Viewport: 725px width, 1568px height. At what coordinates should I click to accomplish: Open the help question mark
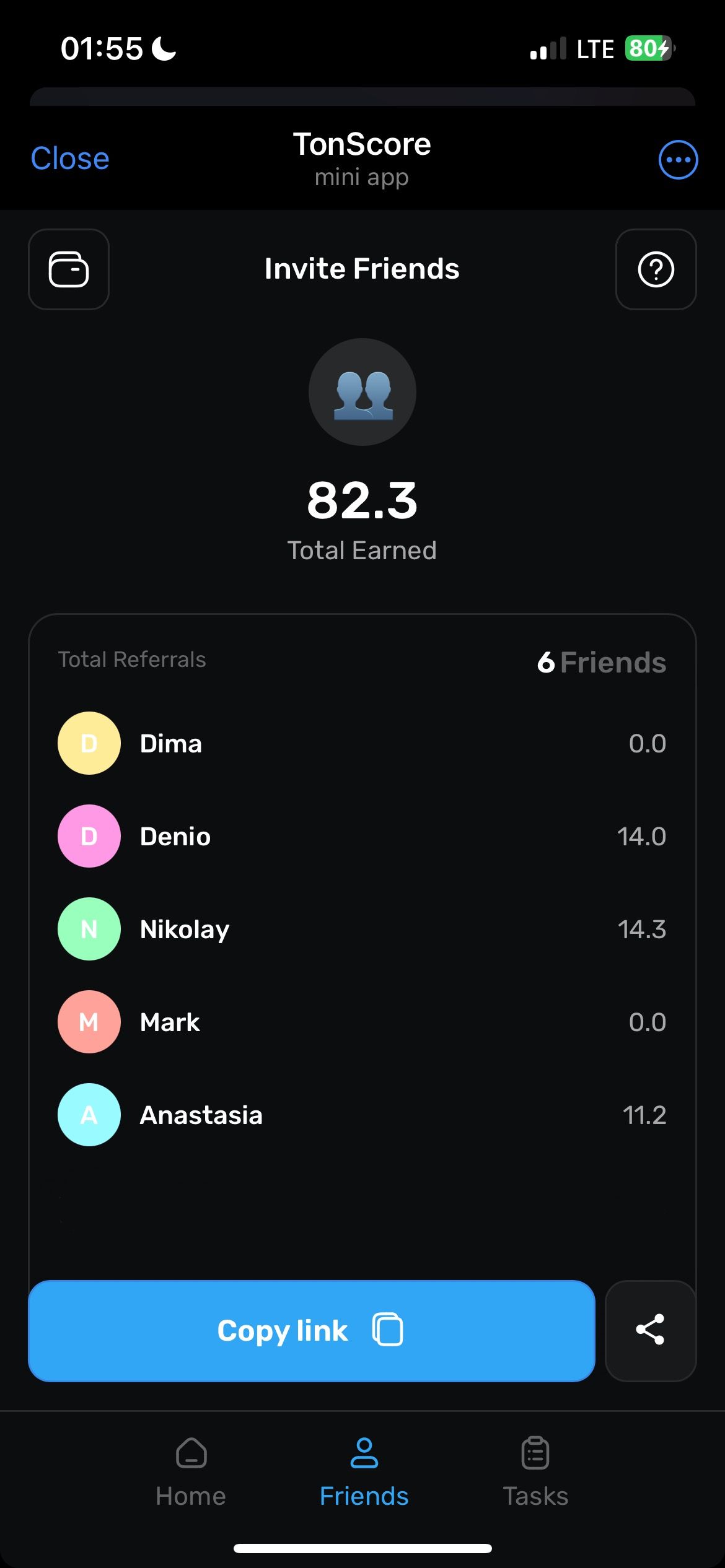[656, 269]
